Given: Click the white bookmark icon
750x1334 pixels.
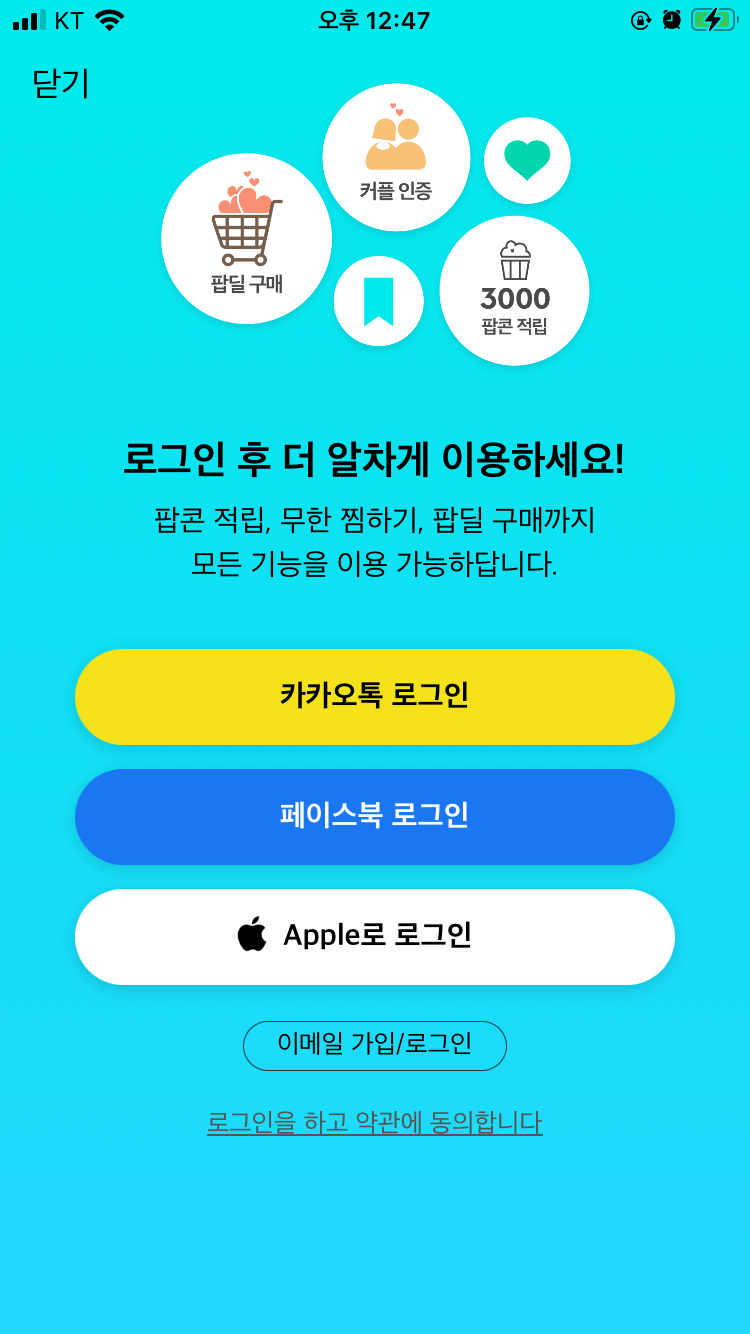Looking at the screenshot, I should pos(377,300).
